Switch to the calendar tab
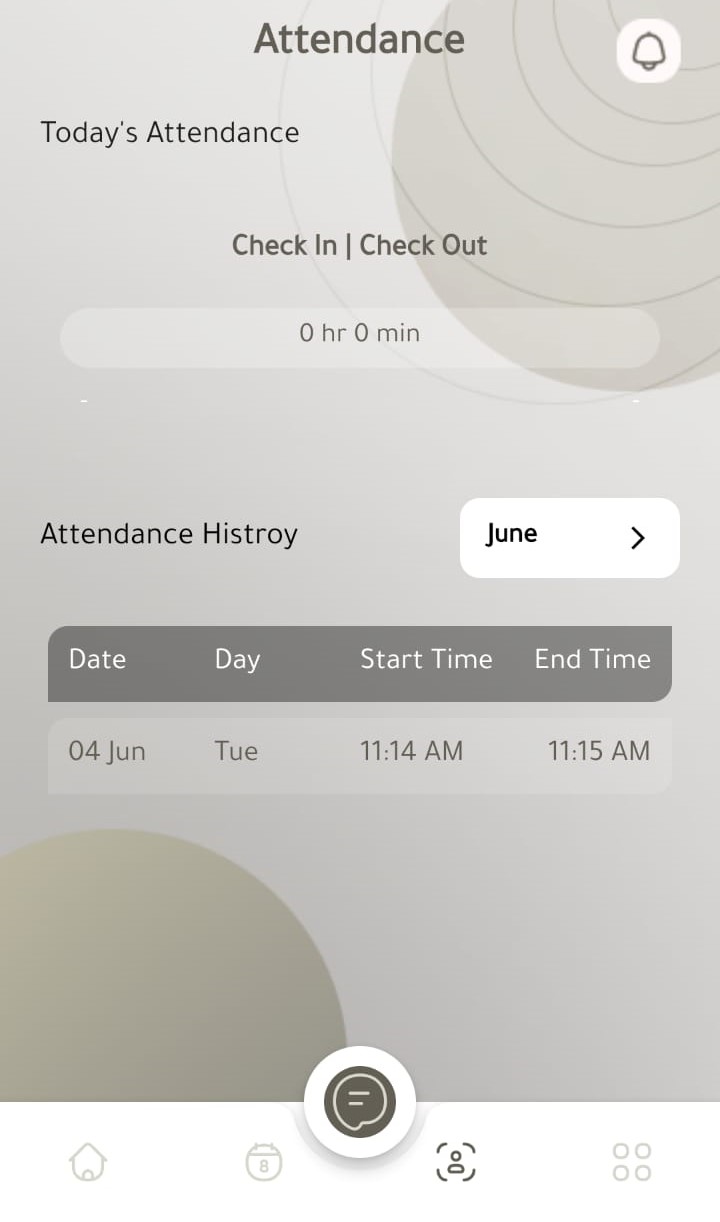720x1222 pixels. tap(264, 1162)
